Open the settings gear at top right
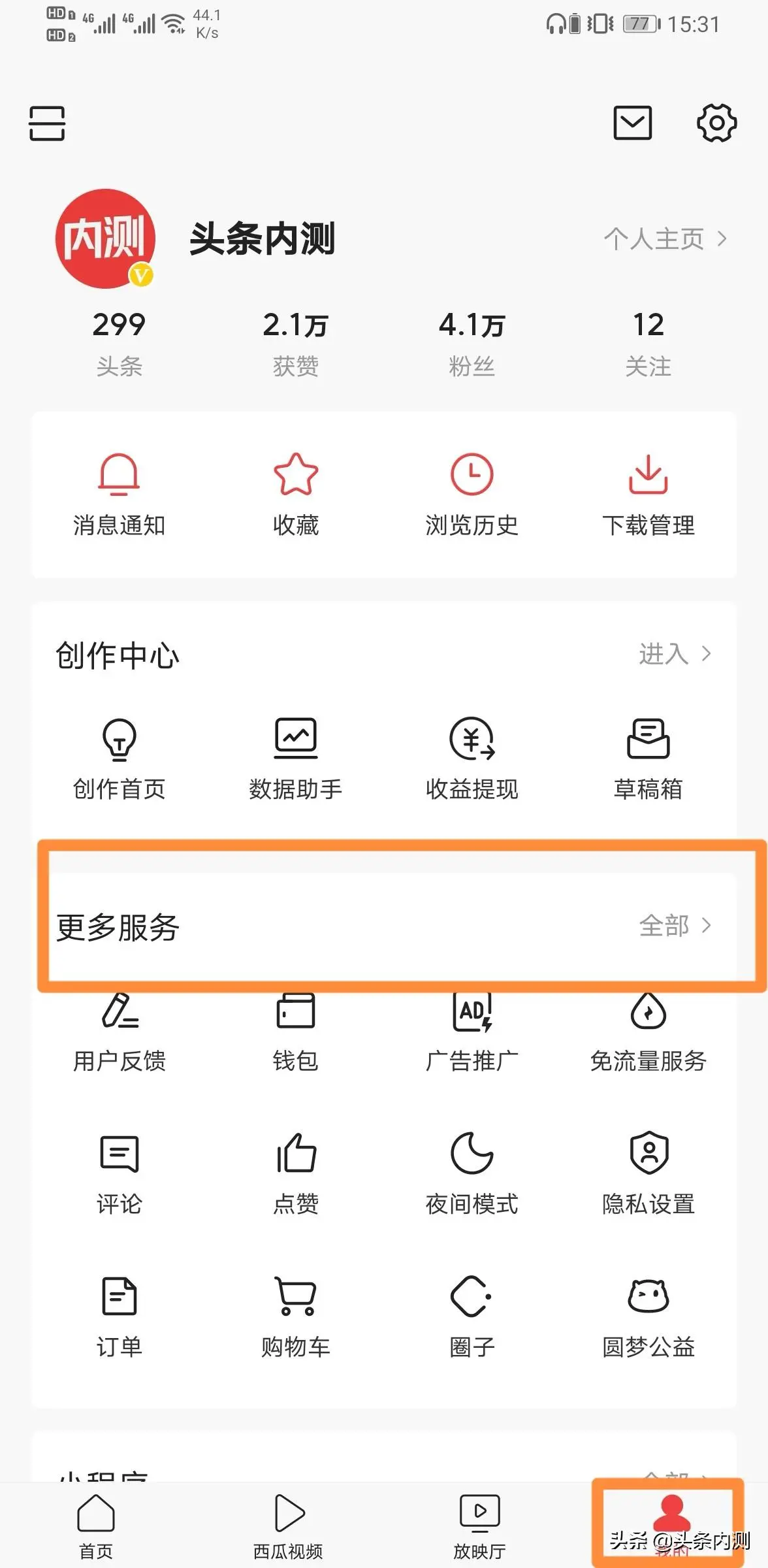The height and width of the screenshot is (1568, 768). (x=716, y=123)
